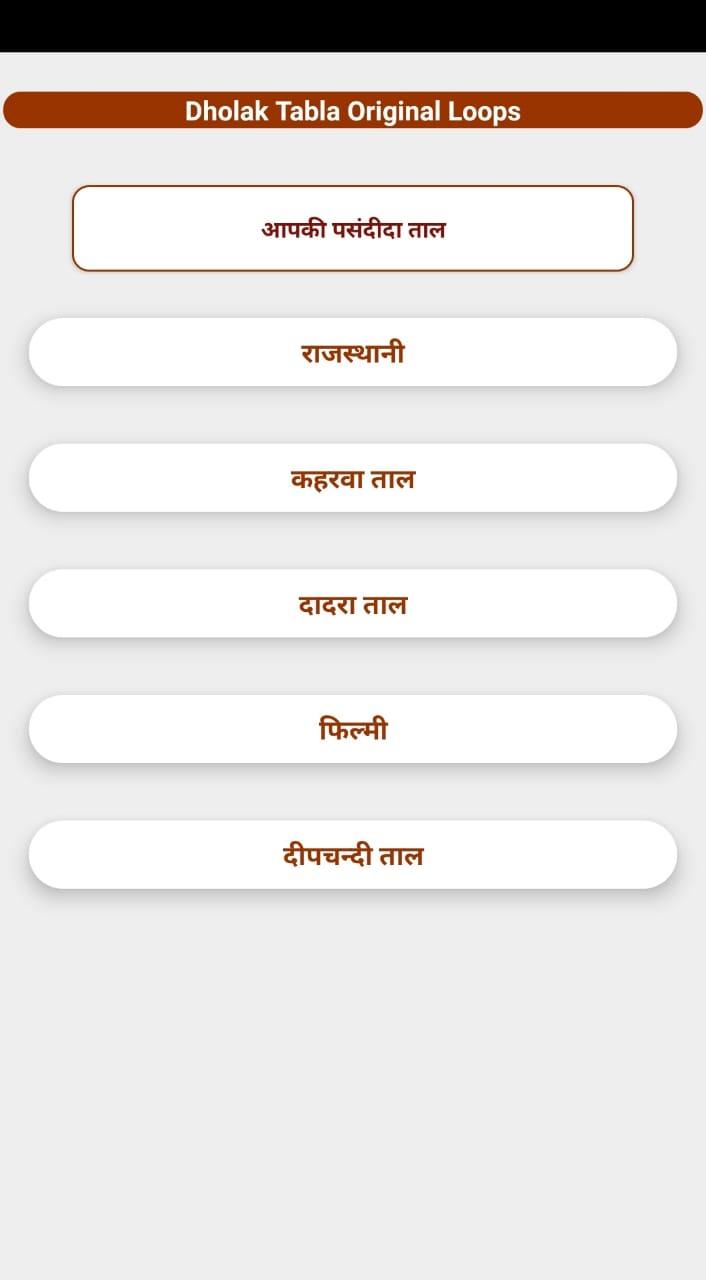
Task: Tap the फिल्मी category button
Action: point(353,730)
